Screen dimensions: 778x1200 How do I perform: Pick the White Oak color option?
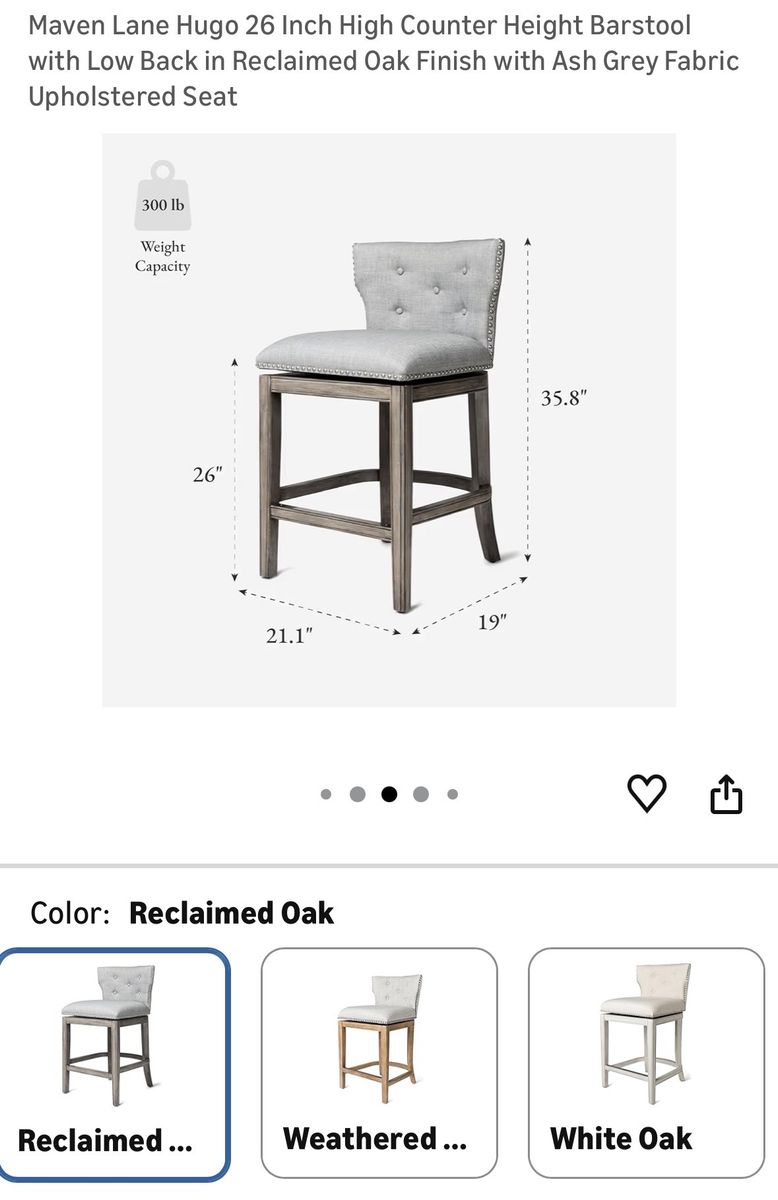(x=645, y=1062)
